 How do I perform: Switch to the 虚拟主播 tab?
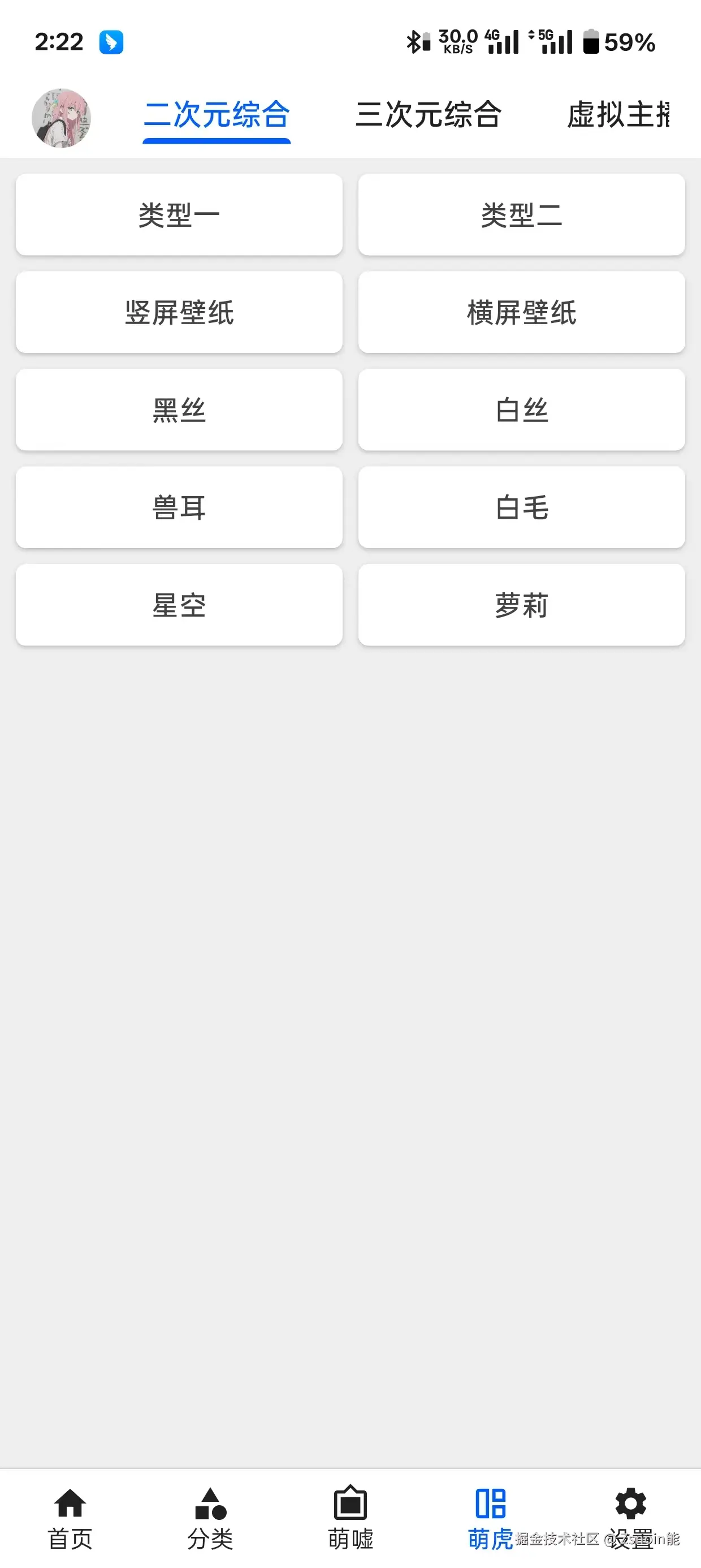pos(619,114)
